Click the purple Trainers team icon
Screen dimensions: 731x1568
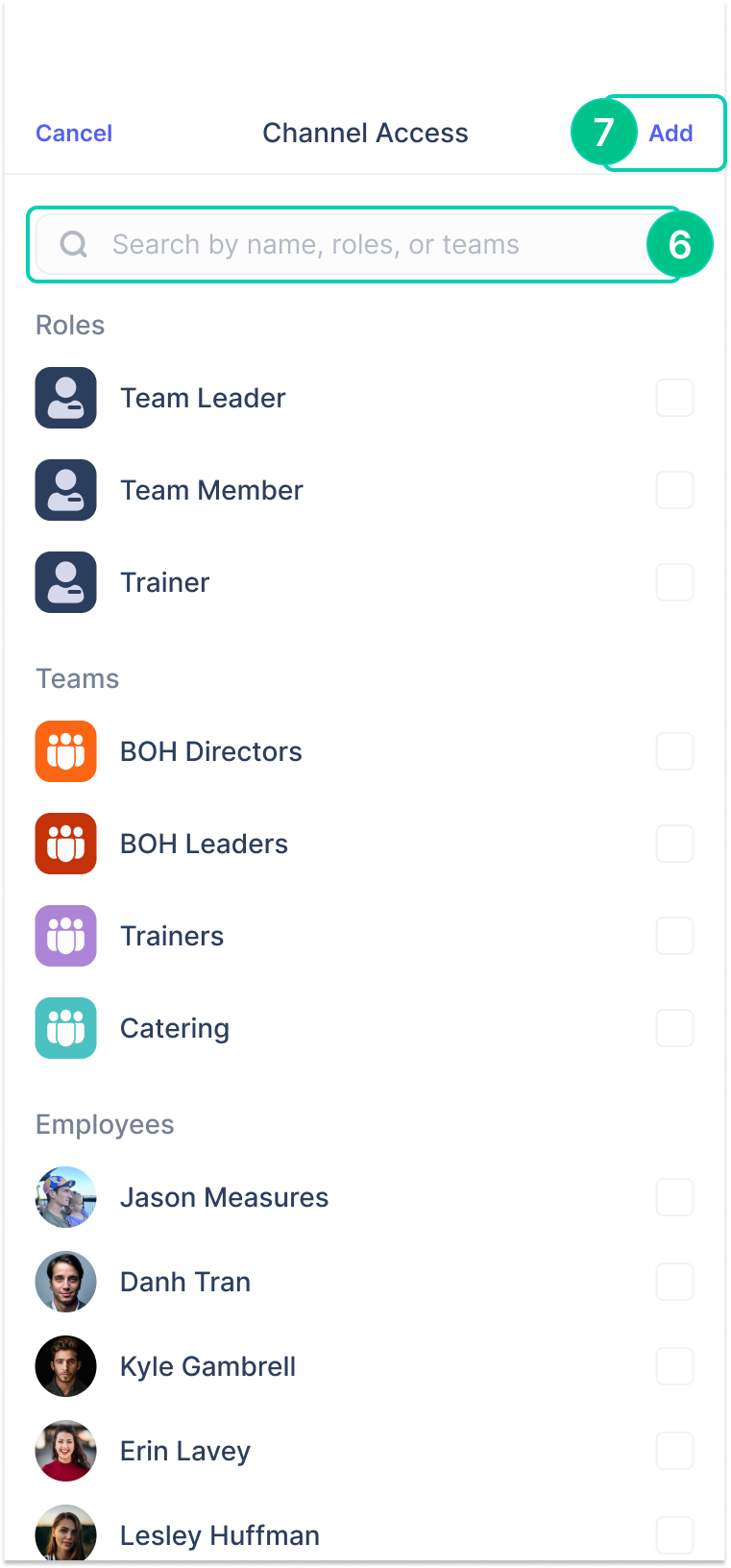[65, 936]
